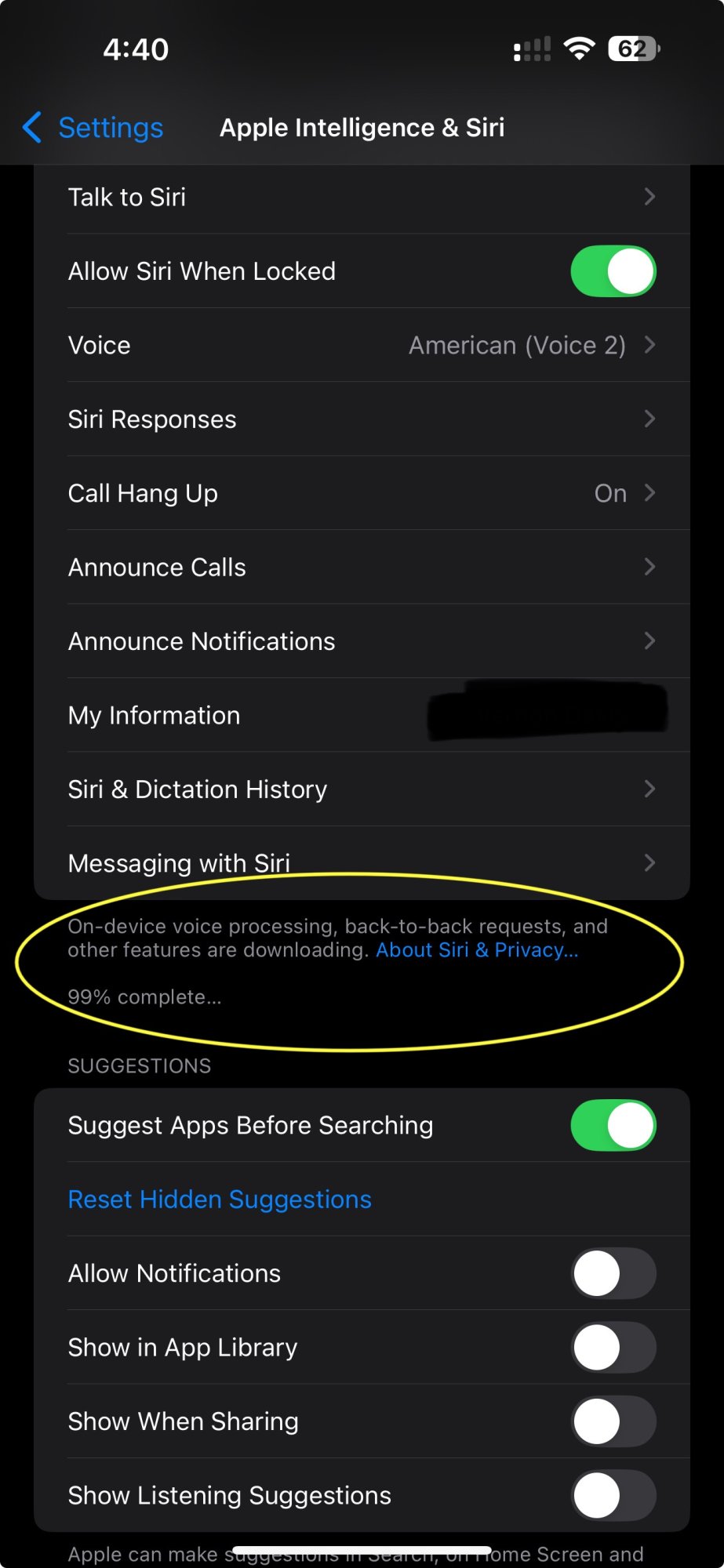724x1568 pixels.
Task: Turn on Show Listening Suggestions
Action: coord(613,1496)
